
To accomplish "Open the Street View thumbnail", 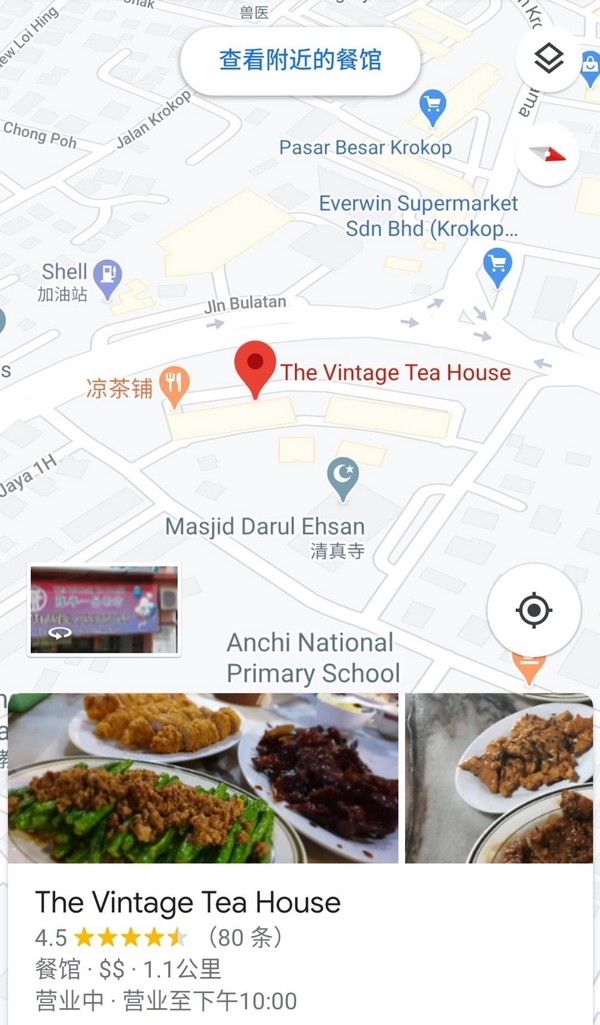I will tap(104, 609).
